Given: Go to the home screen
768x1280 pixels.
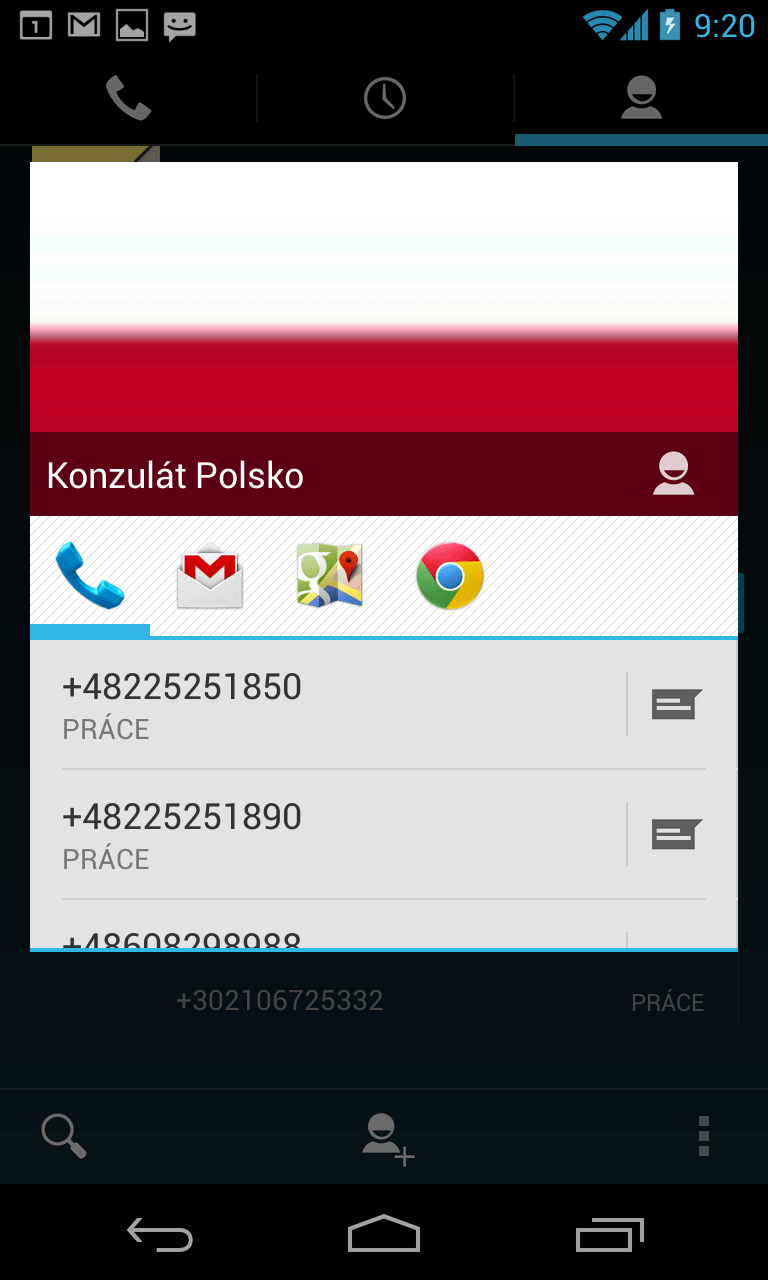Looking at the screenshot, I should (x=384, y=1234).
